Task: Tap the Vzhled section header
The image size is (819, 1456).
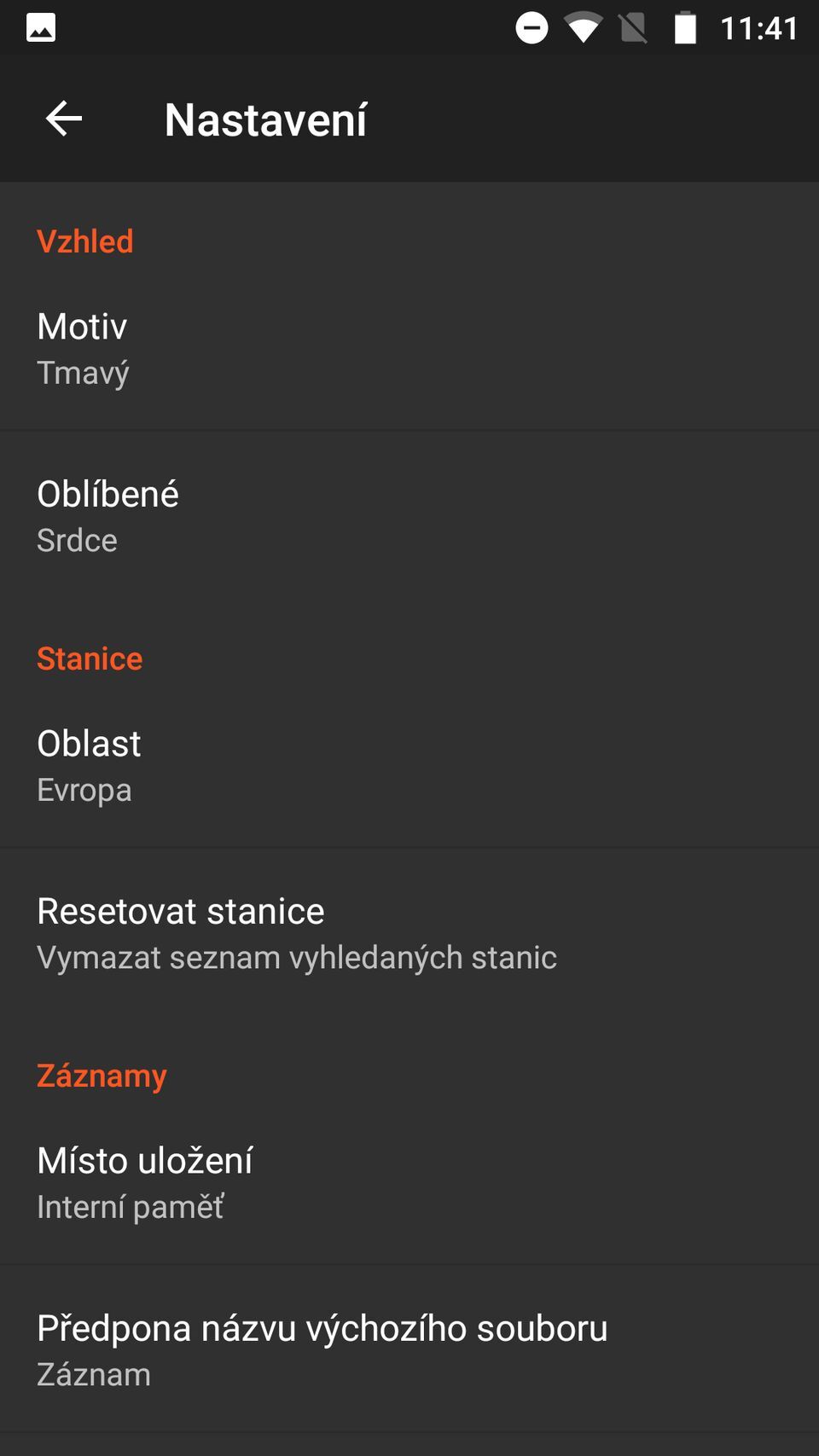Action: pyautogui.click(x=84, y=241)
